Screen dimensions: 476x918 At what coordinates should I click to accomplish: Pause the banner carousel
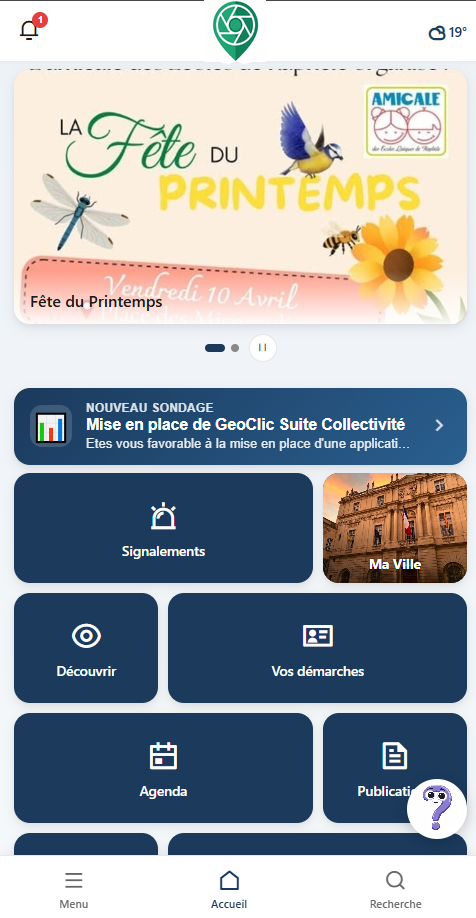pos(262,348)
